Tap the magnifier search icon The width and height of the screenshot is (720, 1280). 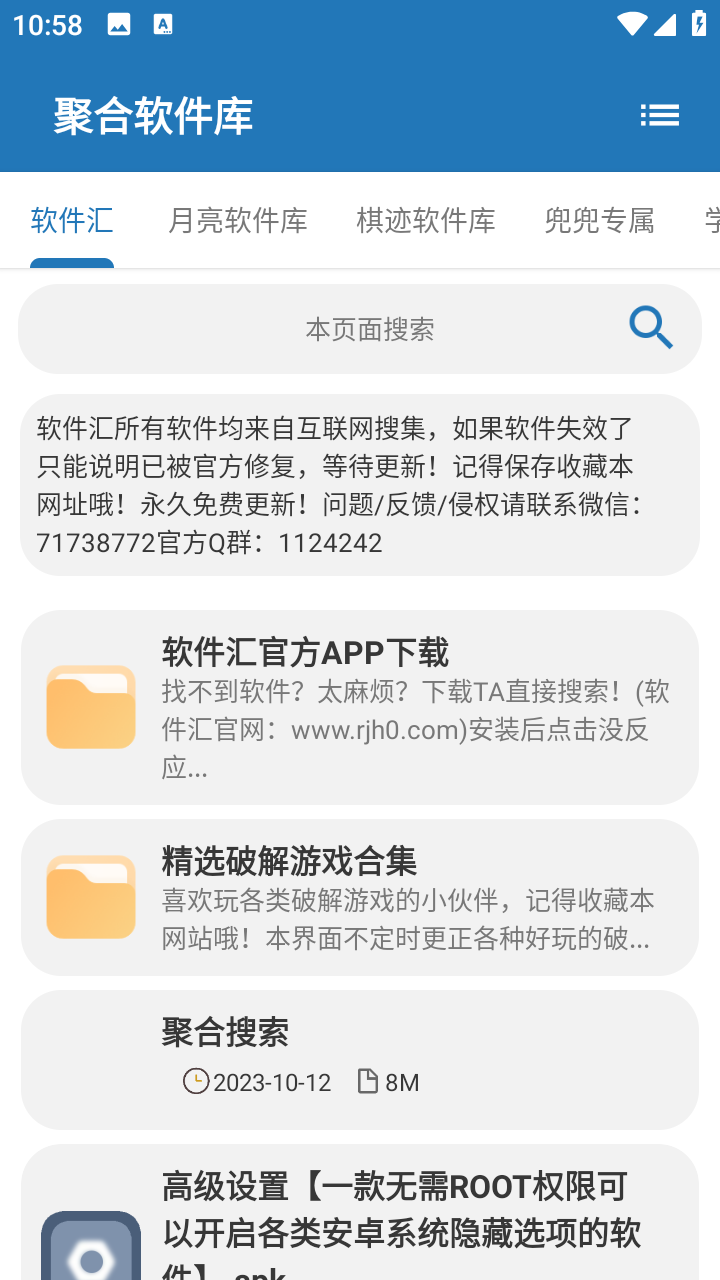click(x=651, y=328)
